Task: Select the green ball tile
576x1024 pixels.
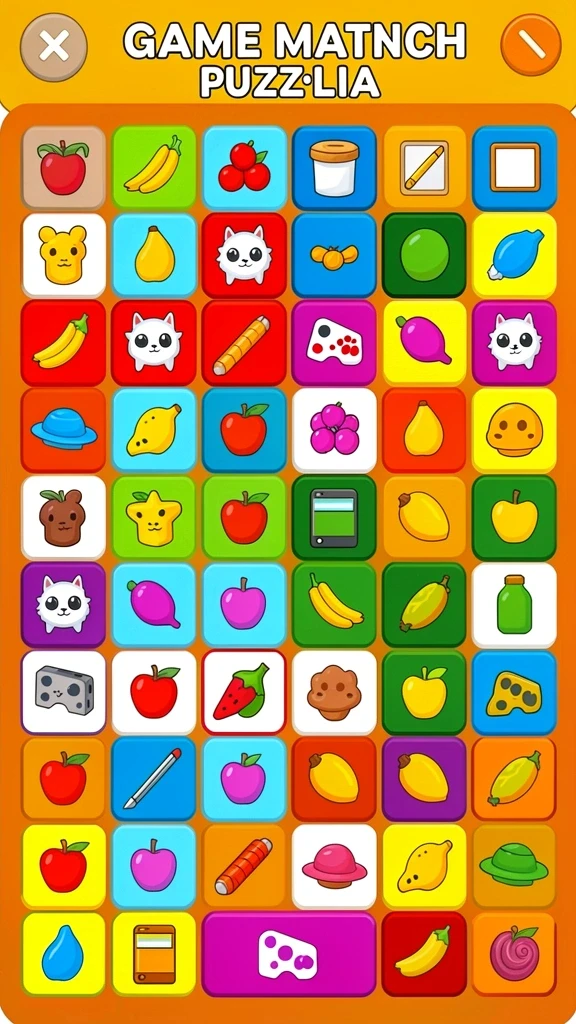Action: (x=424, y=255)
